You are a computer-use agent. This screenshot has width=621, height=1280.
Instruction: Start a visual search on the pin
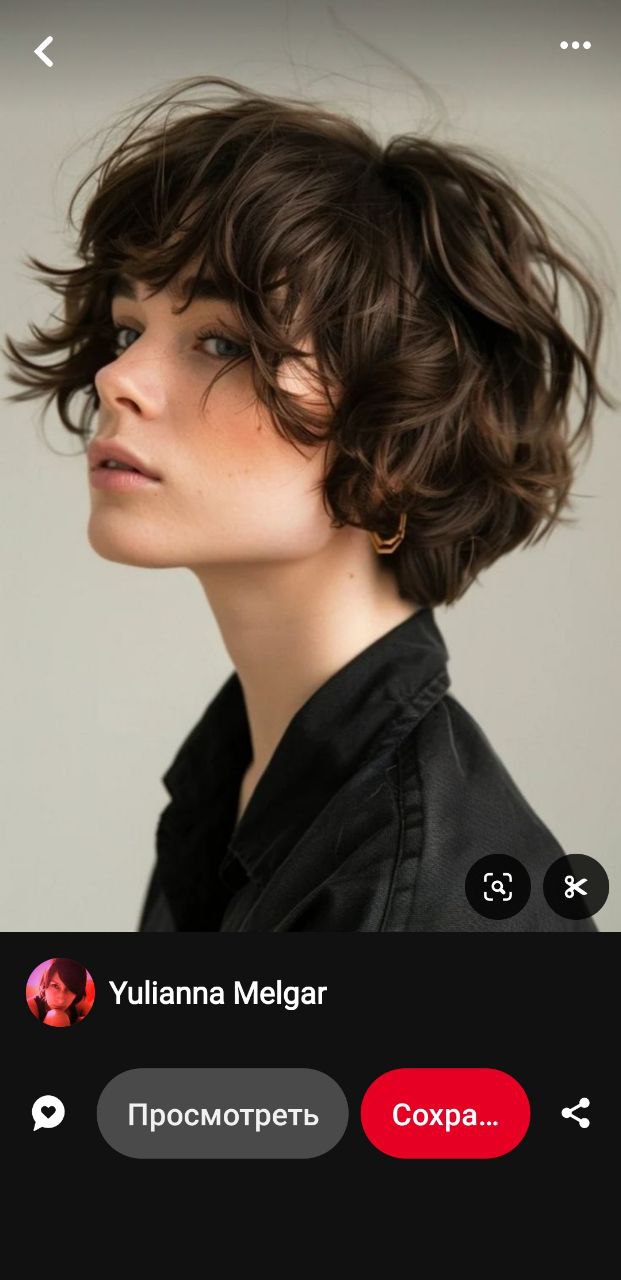(498, 887)
